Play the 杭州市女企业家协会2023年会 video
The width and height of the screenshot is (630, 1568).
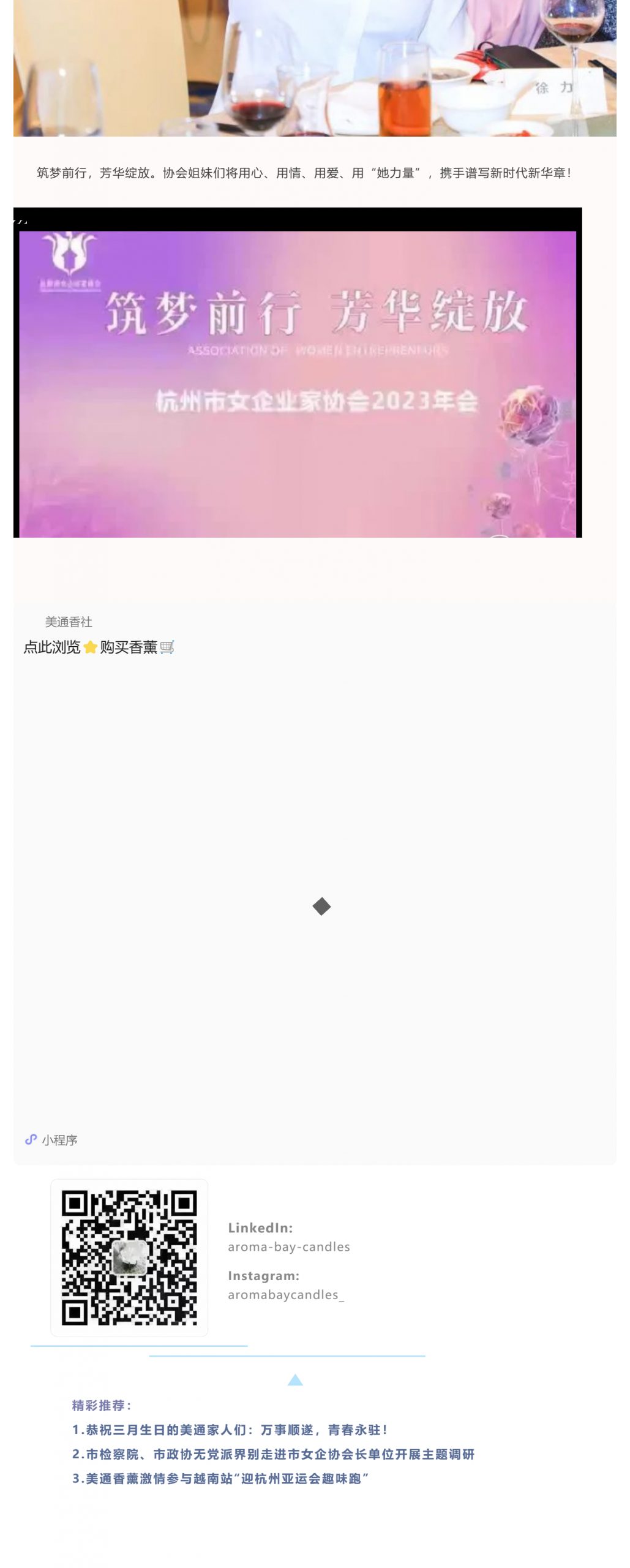pos(298,374)
